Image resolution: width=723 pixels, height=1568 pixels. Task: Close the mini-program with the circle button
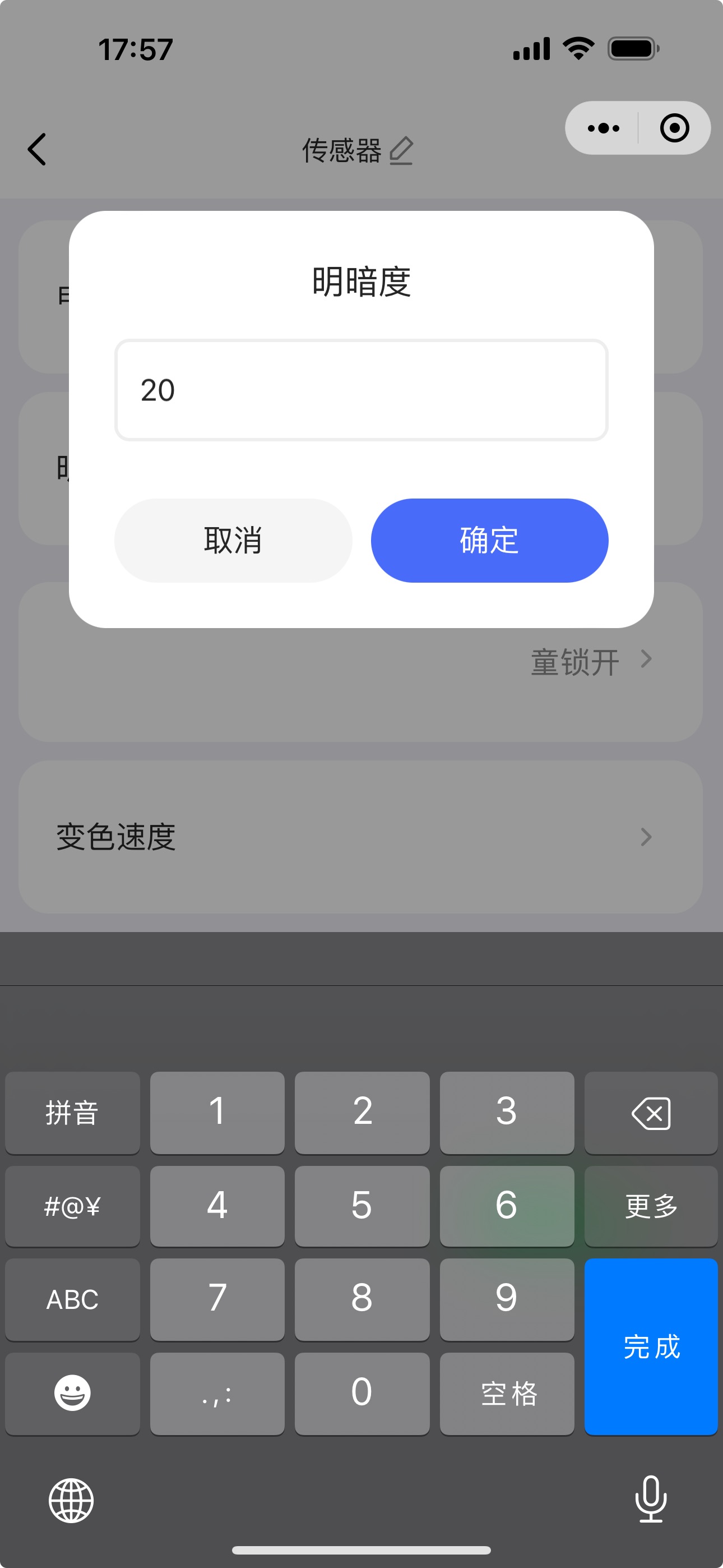[674, 128]
